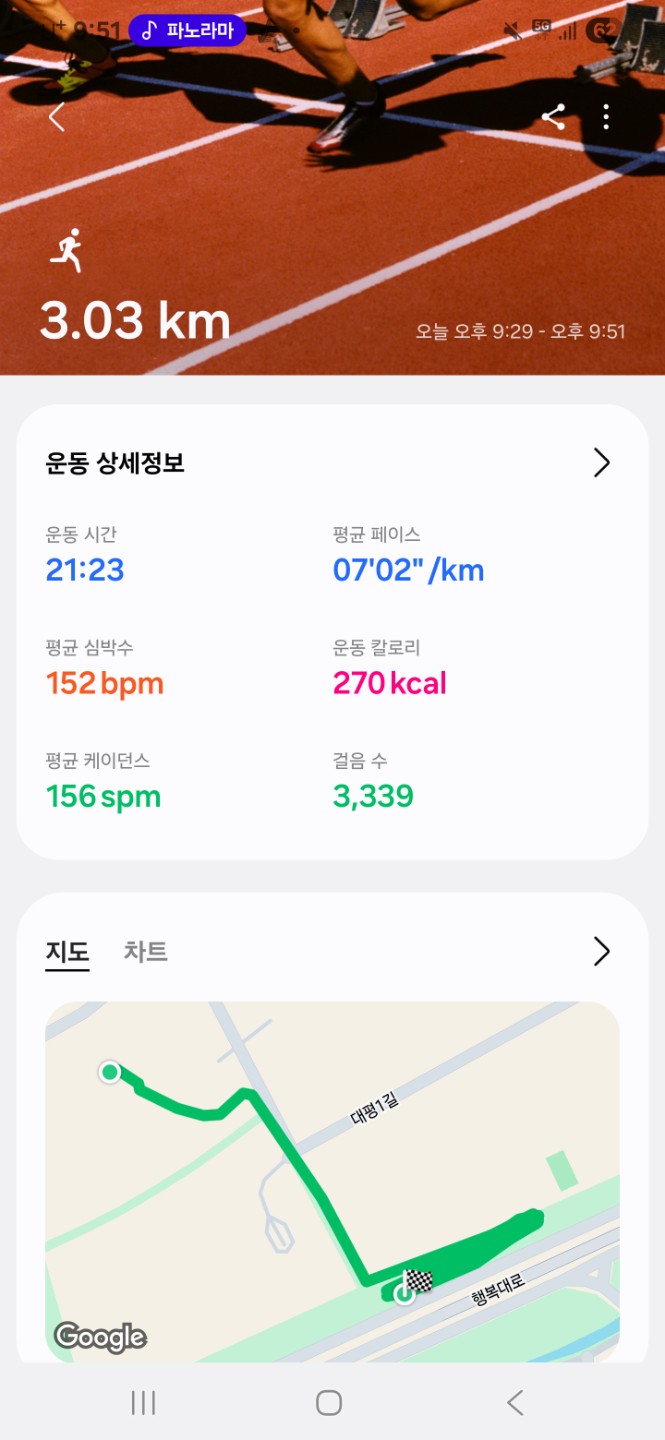The image size is (665, 1440).
Task: Tap the system home button
Action: 329,1403
